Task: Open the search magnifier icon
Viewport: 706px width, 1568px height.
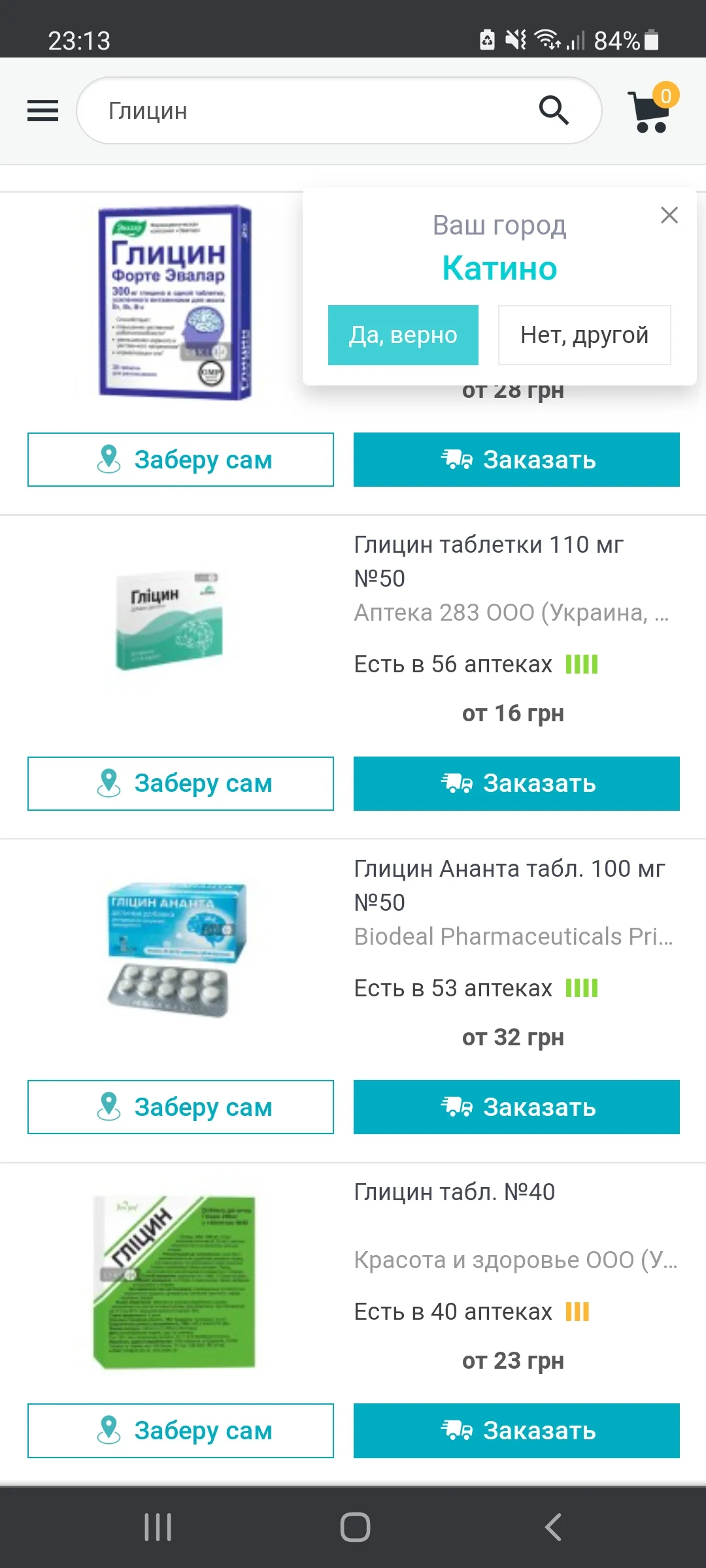Action: pos(554,110)
